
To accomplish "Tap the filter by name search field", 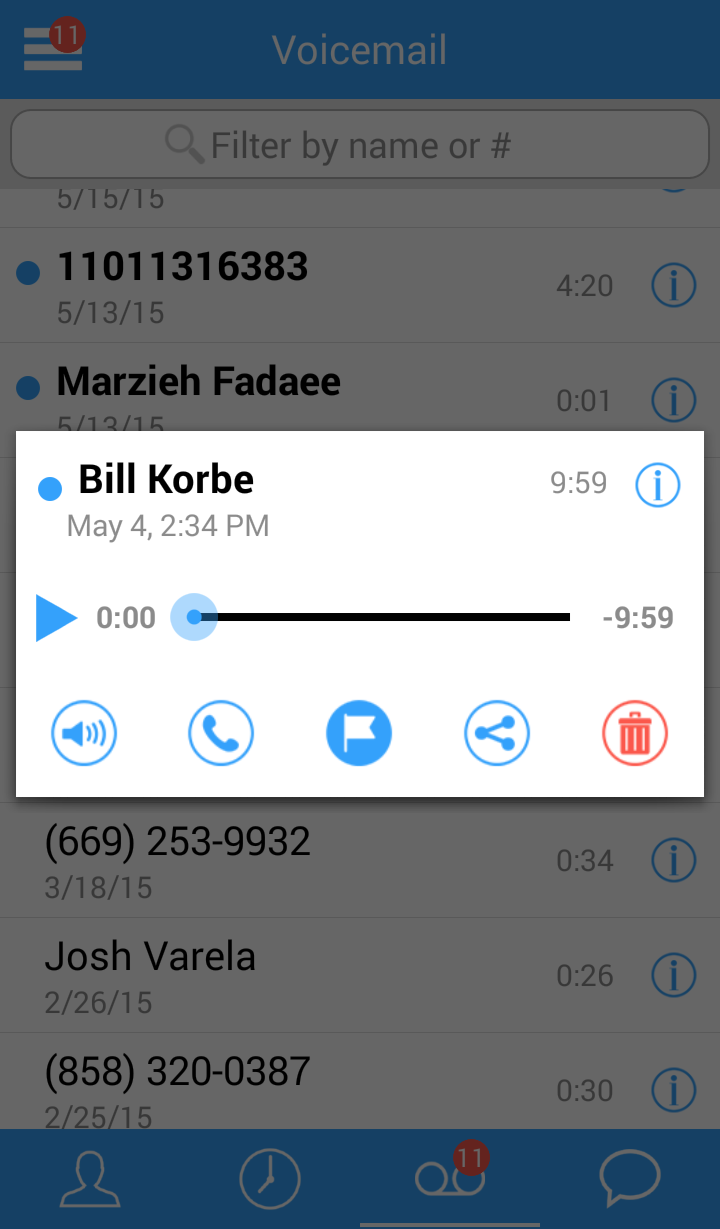I will point(360,144).
